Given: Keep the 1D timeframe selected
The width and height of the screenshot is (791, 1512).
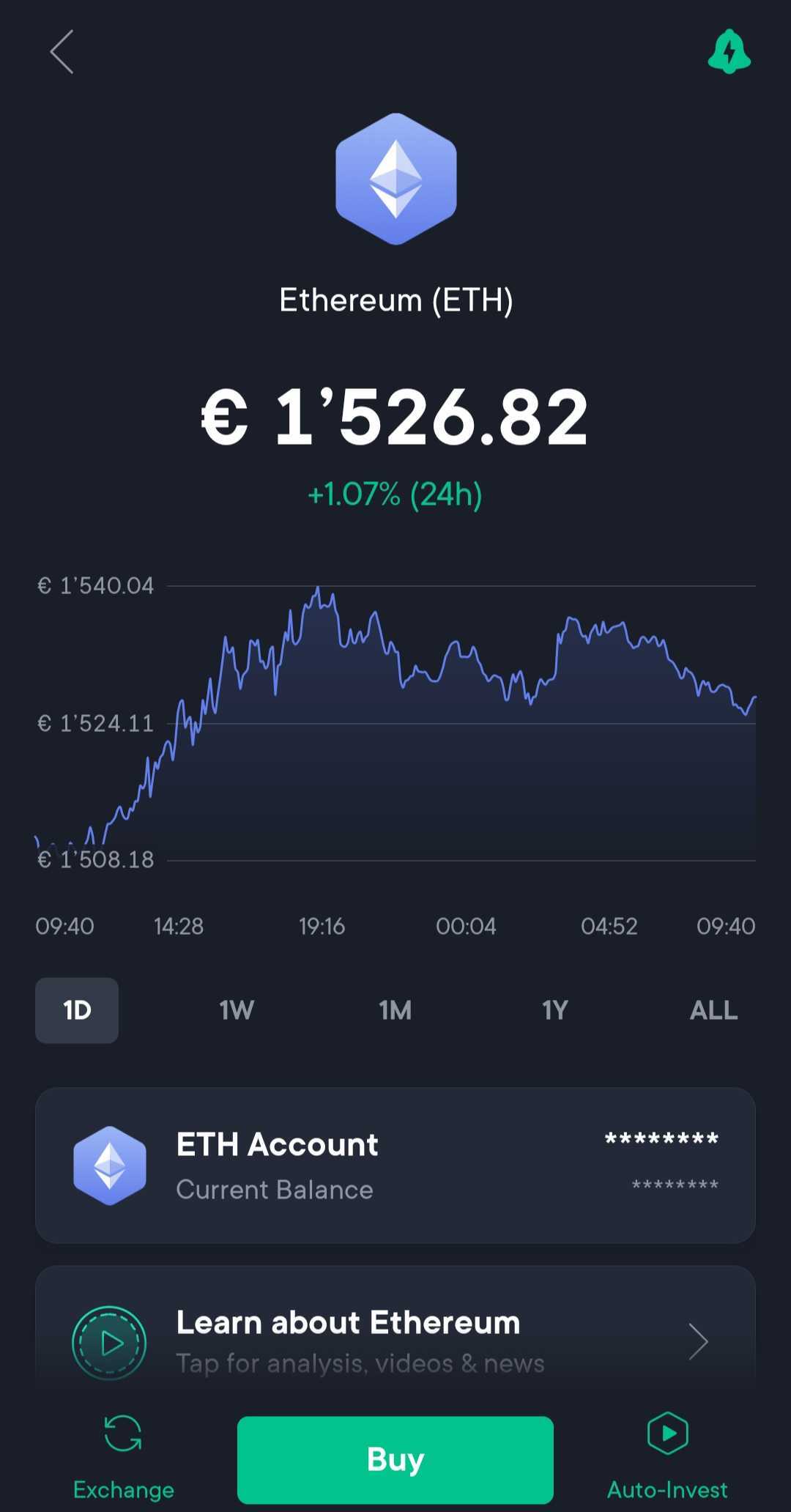Looking at the screenshot, I should click(x=76, y=1010).
